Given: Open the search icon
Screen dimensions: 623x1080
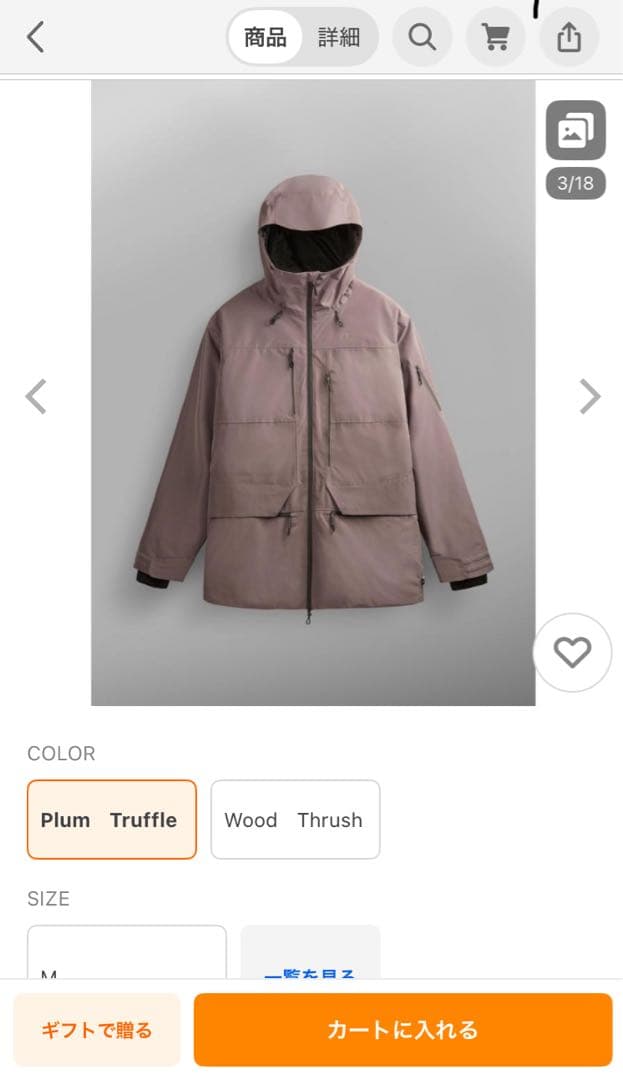Looking at the screenshot, I should pos(422,38).
